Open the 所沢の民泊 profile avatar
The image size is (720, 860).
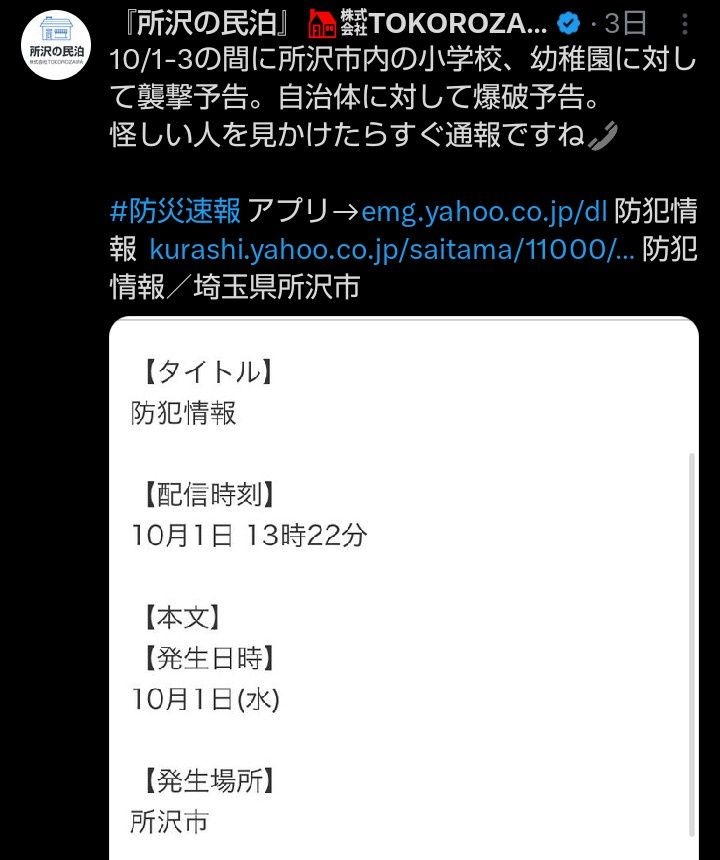54,41
